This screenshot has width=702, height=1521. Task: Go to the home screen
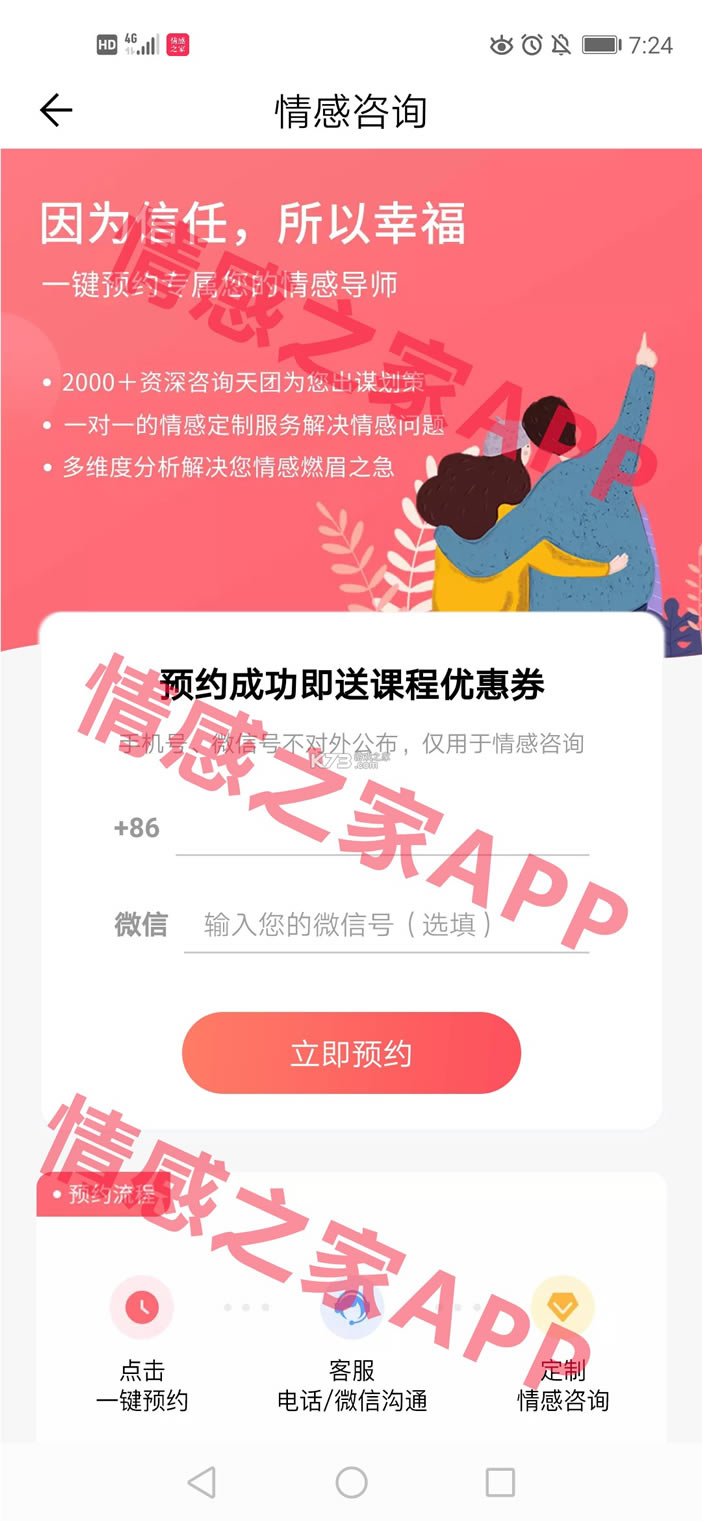click(351, 1481)
